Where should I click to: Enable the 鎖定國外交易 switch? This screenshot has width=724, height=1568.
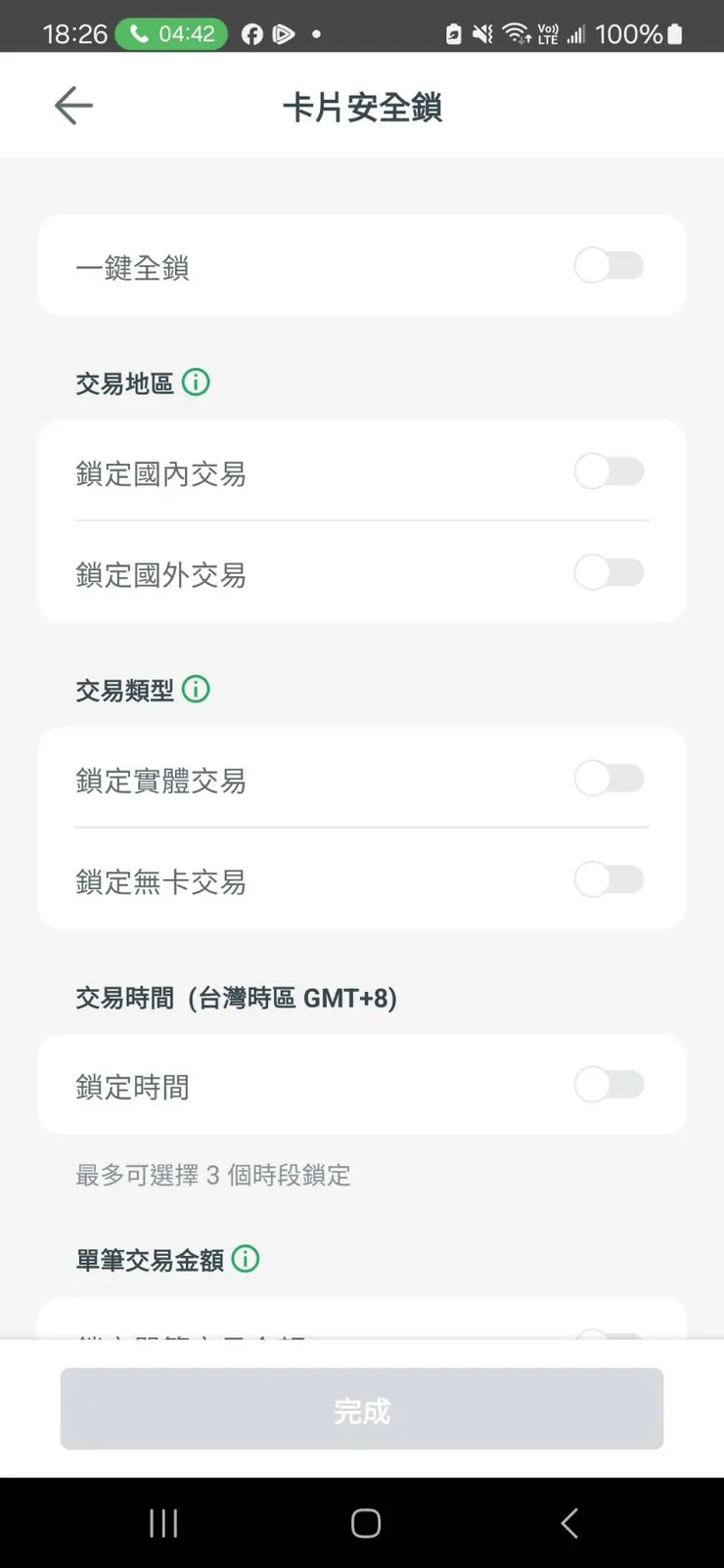pos(609,573)
